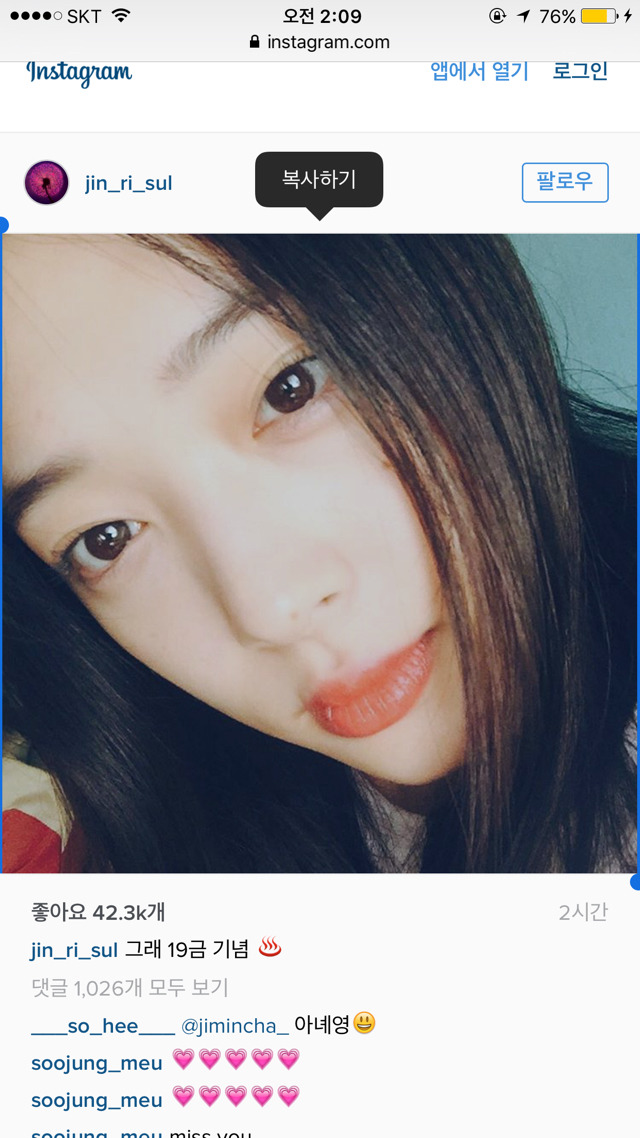Open the post photo

[320, 553]
